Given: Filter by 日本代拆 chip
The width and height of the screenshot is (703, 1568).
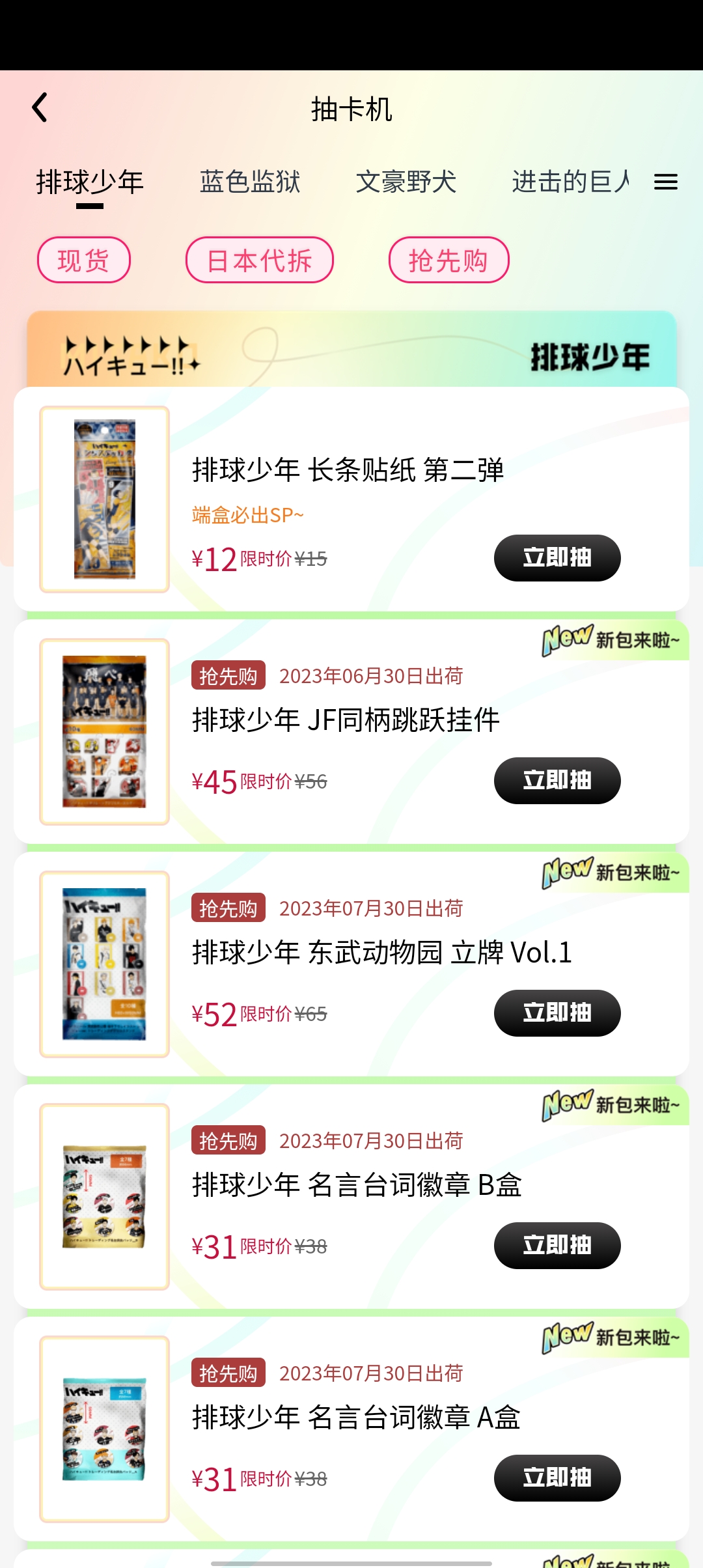Looking at the screenshot, I should [x=260, y=260].
